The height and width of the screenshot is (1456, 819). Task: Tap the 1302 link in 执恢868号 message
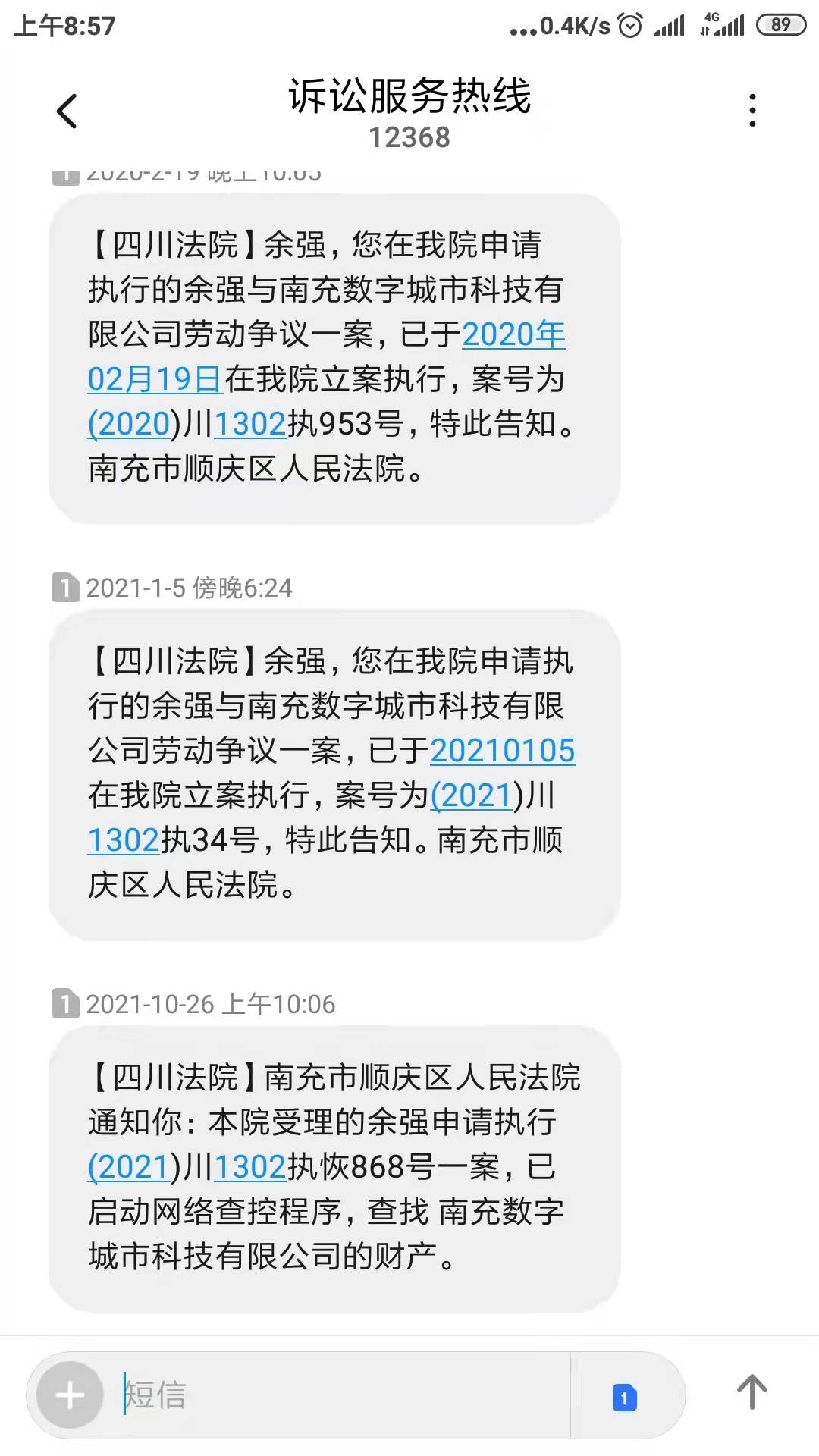tap(249, 1167)
